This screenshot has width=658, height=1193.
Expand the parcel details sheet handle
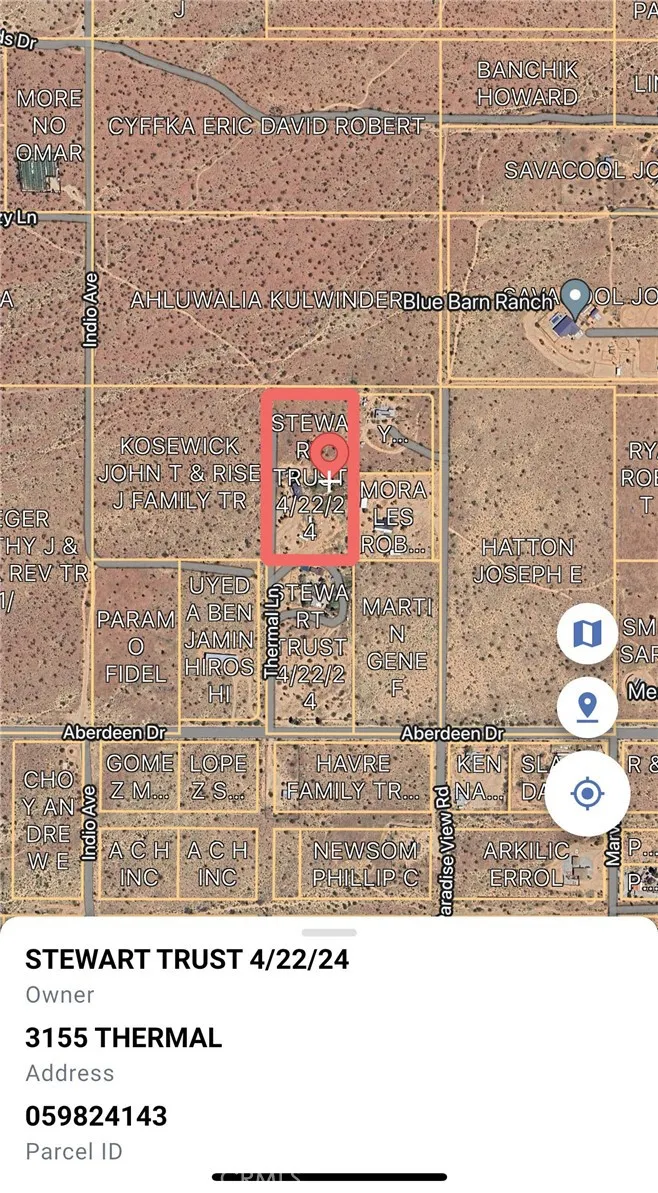coord(328,932)
